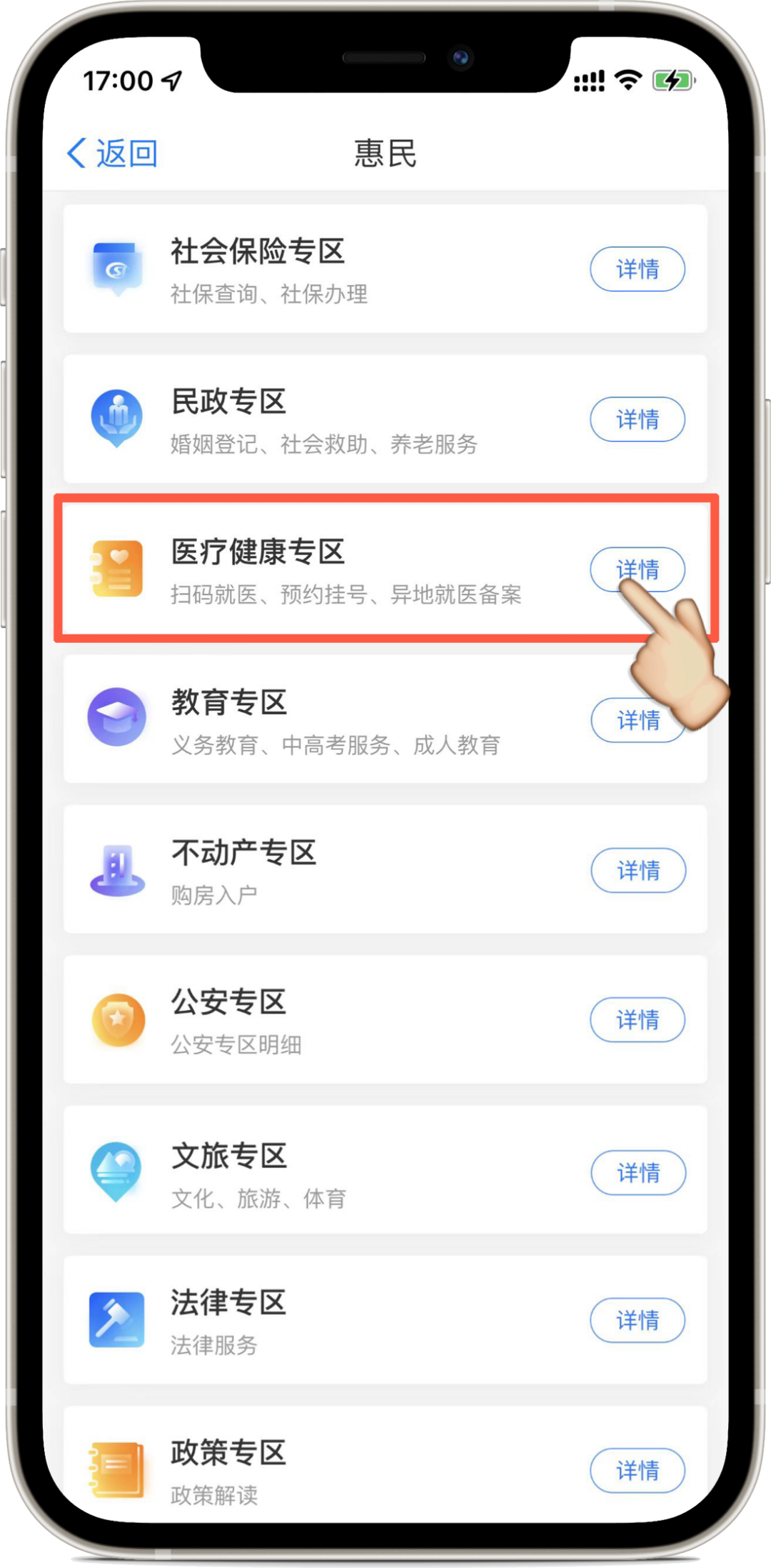
Task: Open 详情 for 民政专区
Action: pos(637,419)
